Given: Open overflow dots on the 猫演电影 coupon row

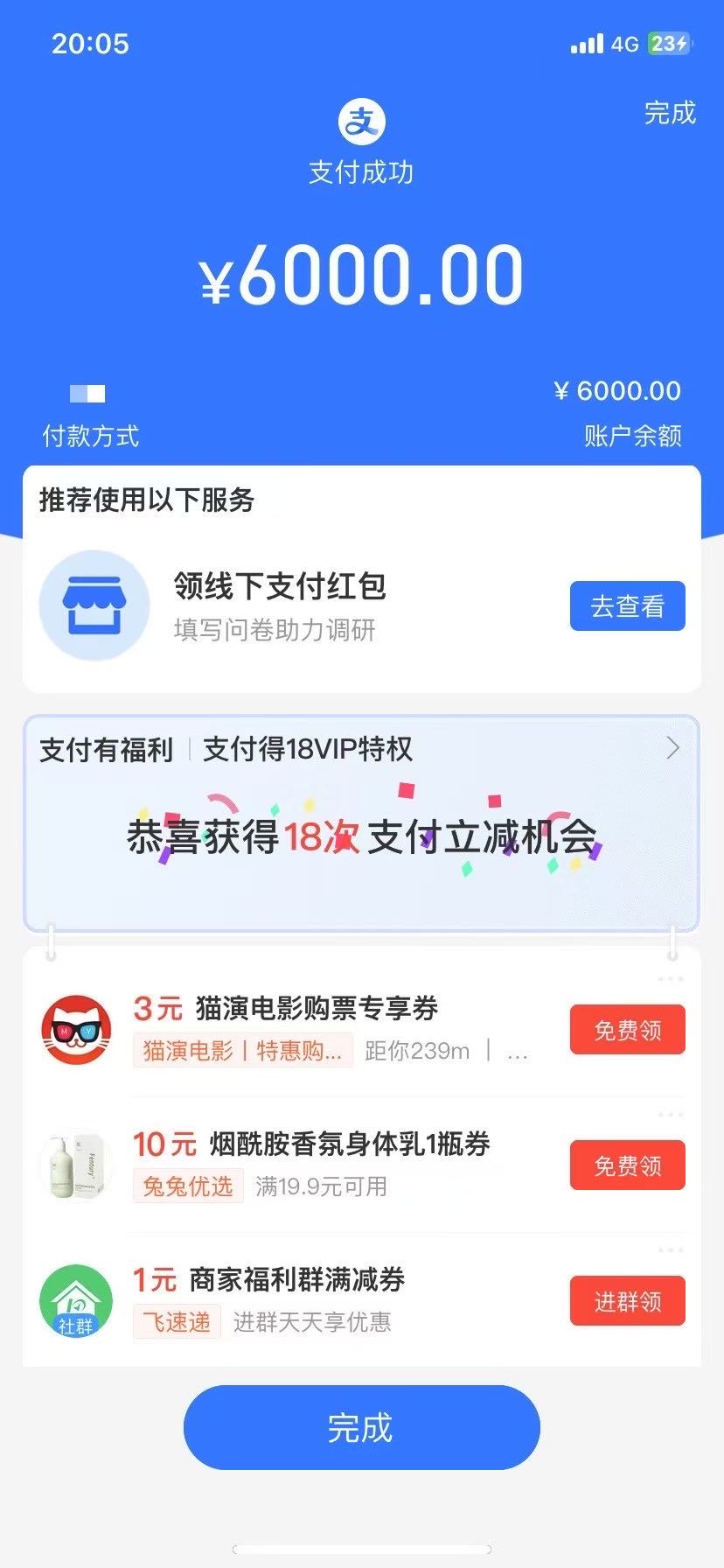Looking at the screenshot, I should 671,979.
